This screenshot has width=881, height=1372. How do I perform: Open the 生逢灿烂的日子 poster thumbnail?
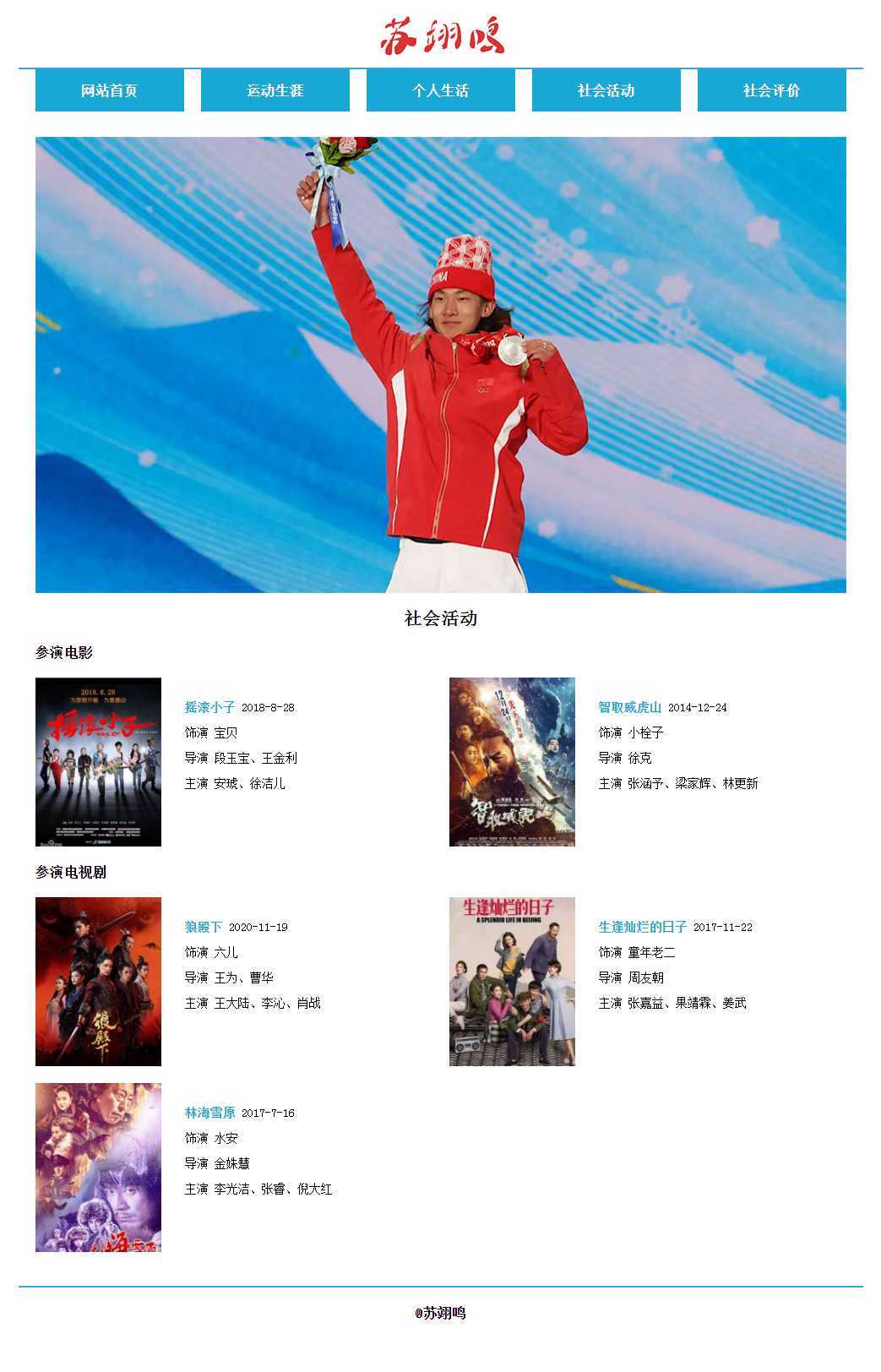click(512, 981)
